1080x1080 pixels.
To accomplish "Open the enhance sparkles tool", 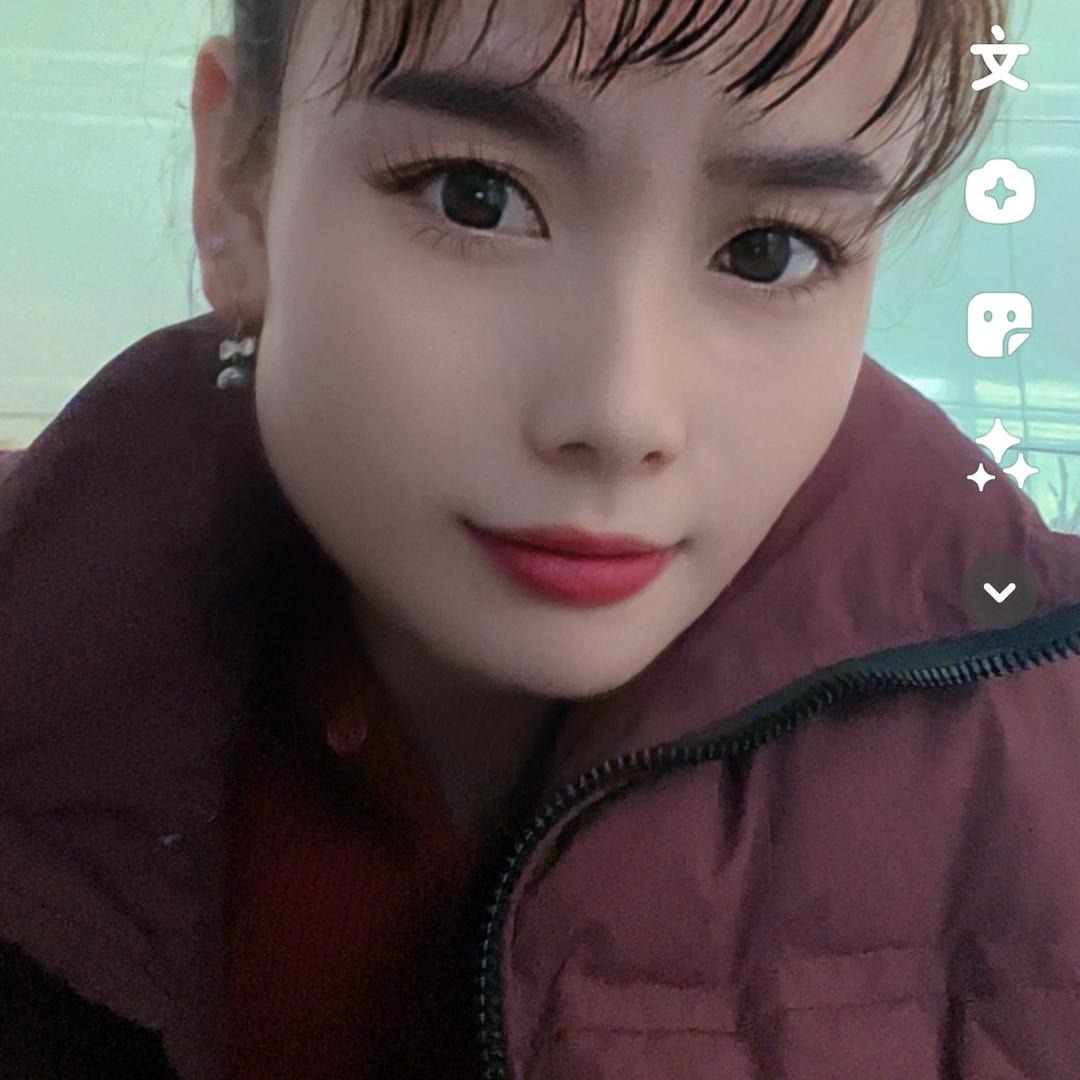I will pos(1001,457).
